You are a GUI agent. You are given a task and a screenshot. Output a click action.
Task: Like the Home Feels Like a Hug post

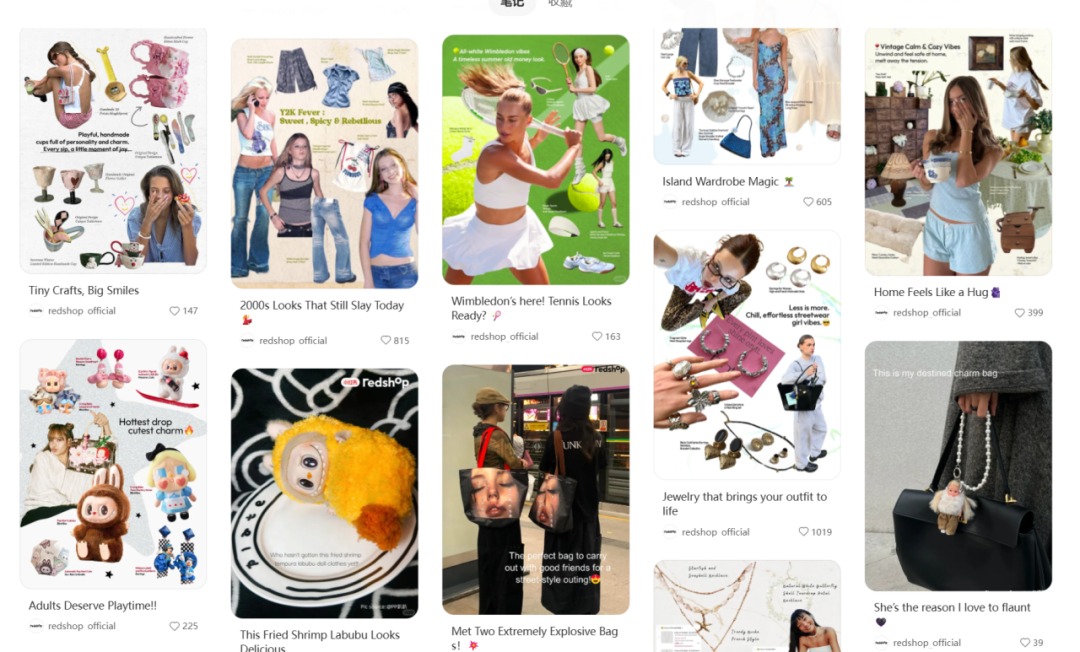pos(1020,313)
